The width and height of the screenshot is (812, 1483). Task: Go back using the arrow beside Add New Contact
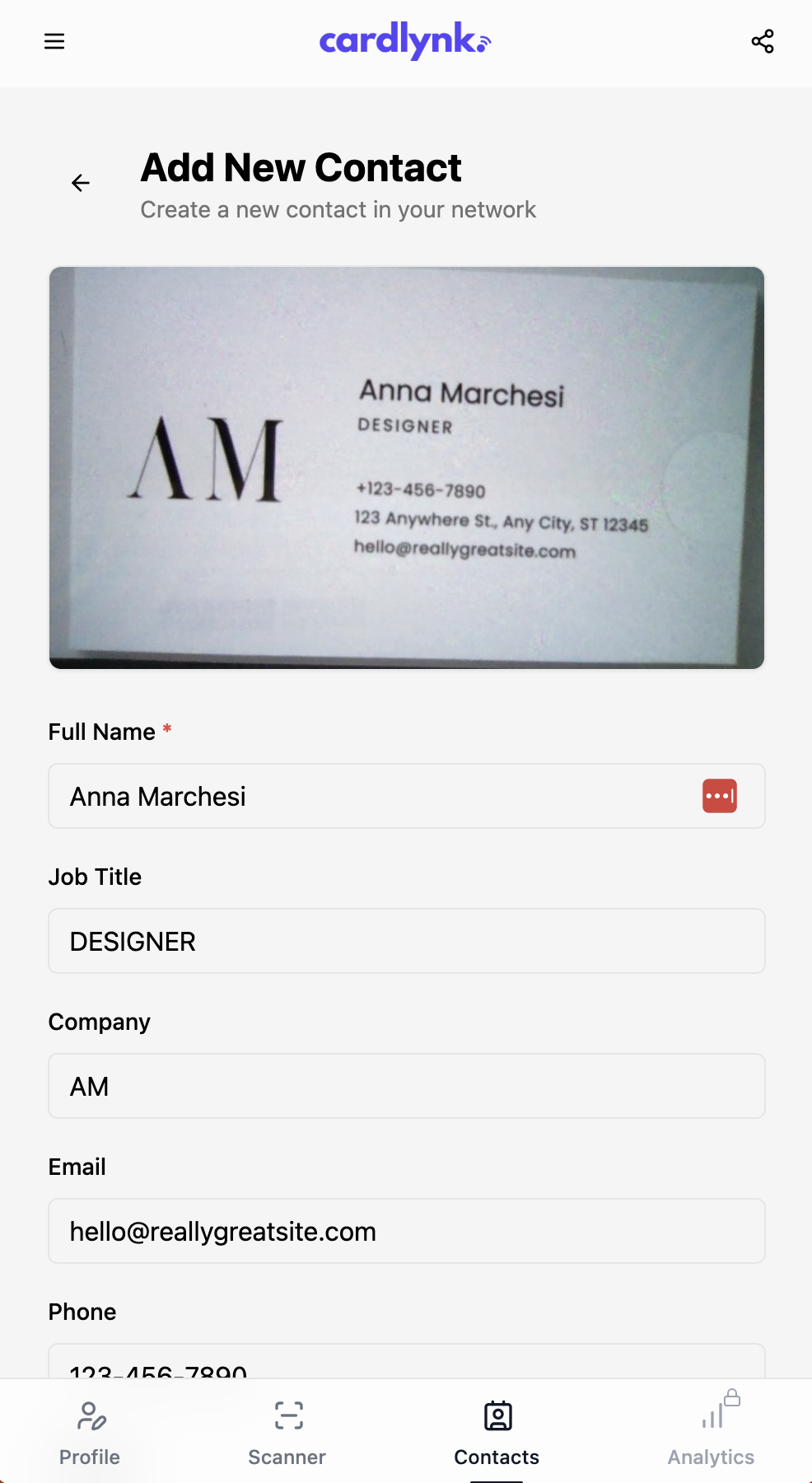pyautogui.click(x=81, y=183)
